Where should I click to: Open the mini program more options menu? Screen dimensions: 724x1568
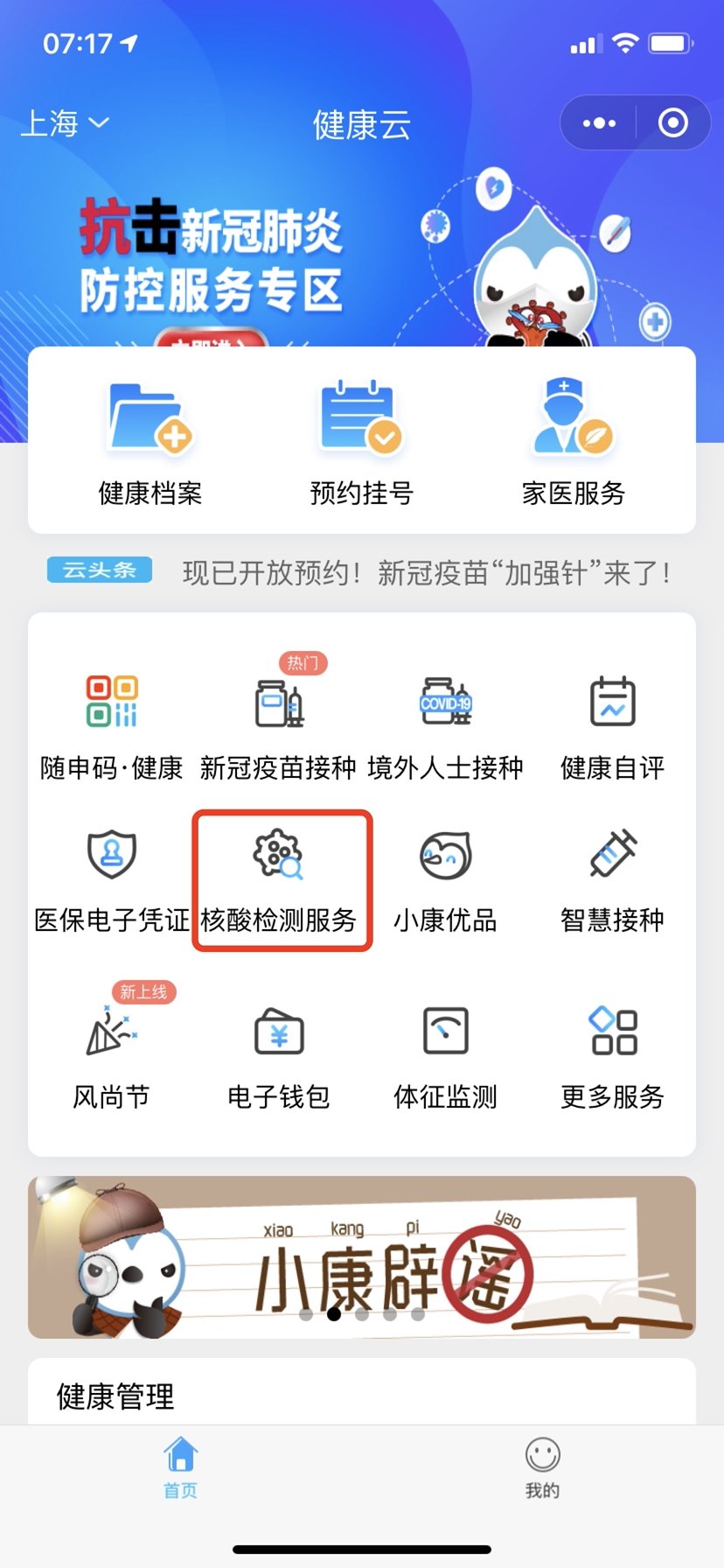[599, 123]
